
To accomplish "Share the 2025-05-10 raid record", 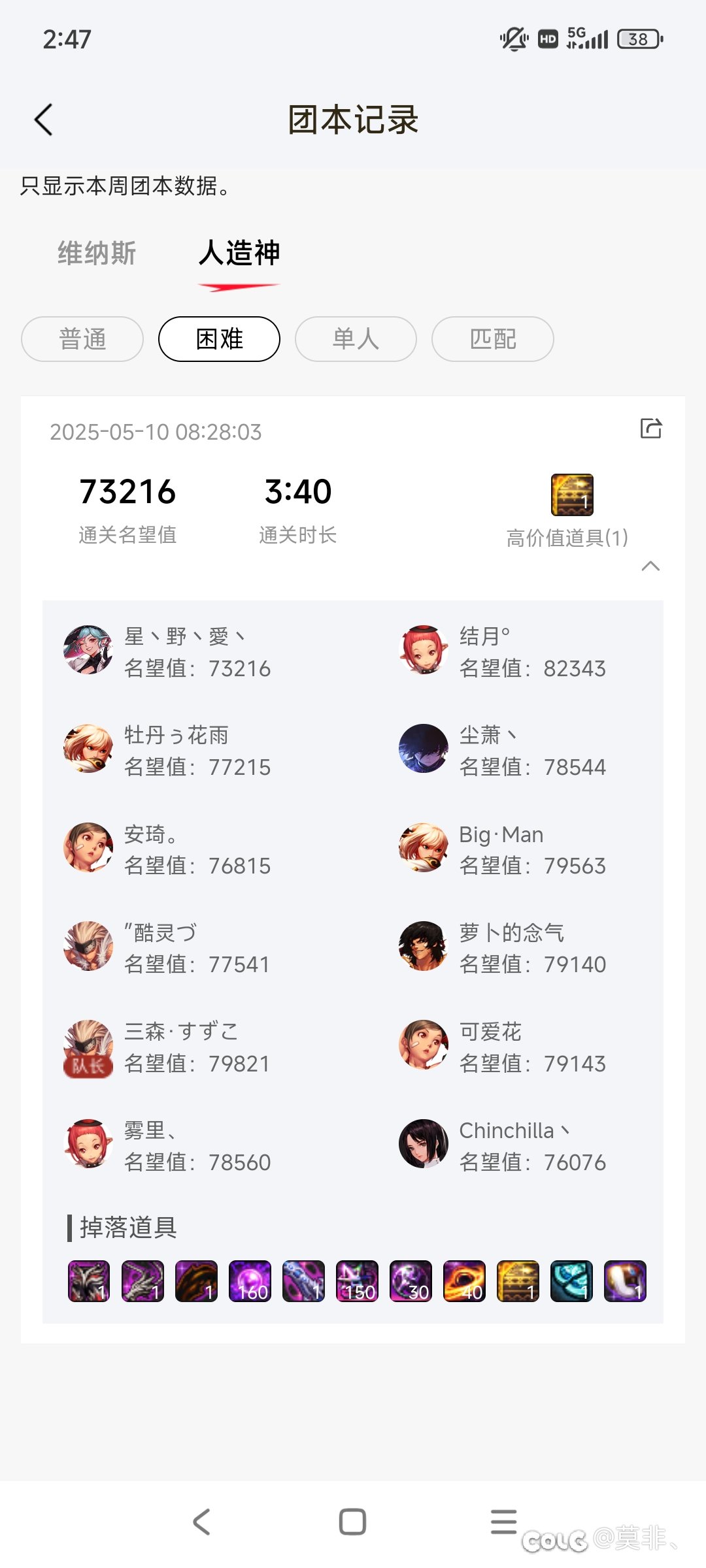I will click(650, 429).
